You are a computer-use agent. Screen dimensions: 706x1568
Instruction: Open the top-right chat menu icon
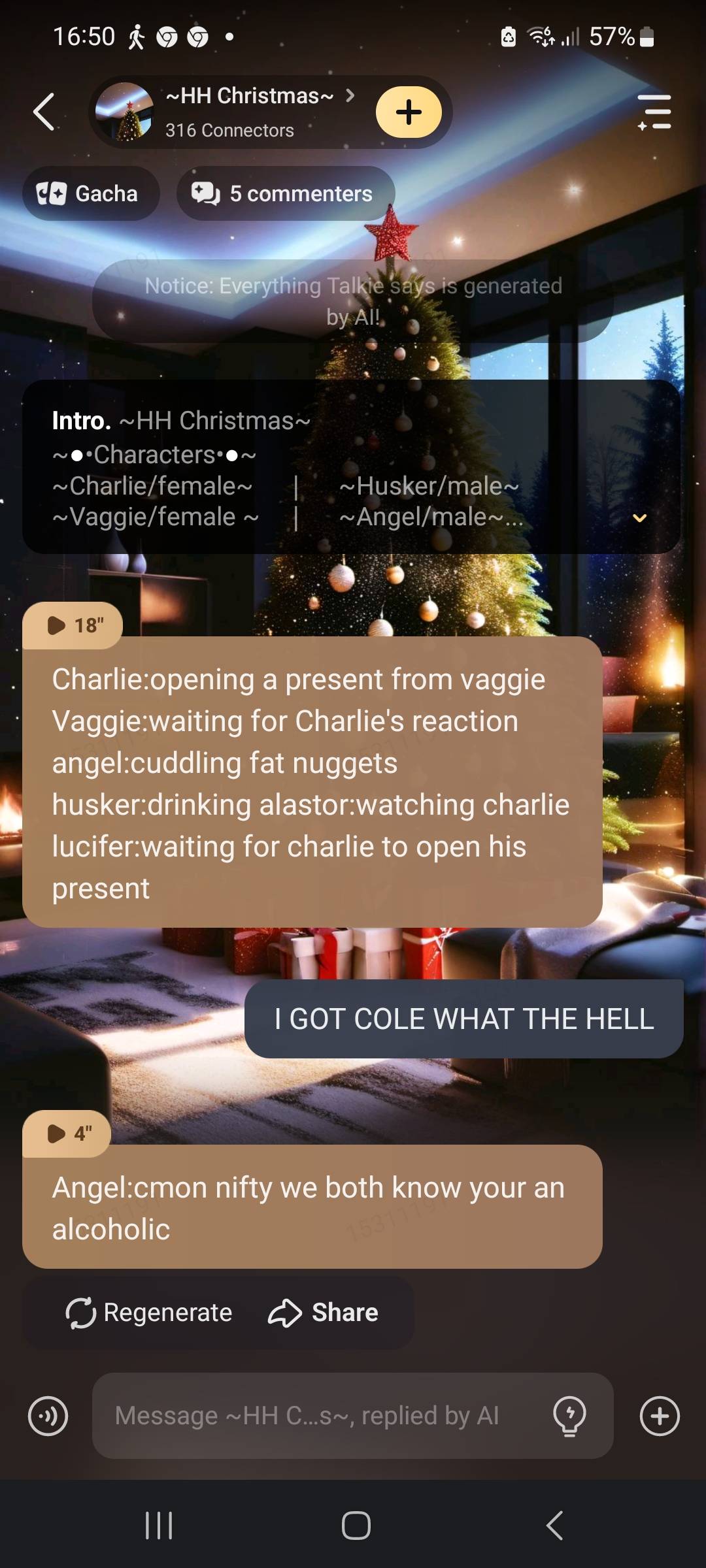pos(654,112)
